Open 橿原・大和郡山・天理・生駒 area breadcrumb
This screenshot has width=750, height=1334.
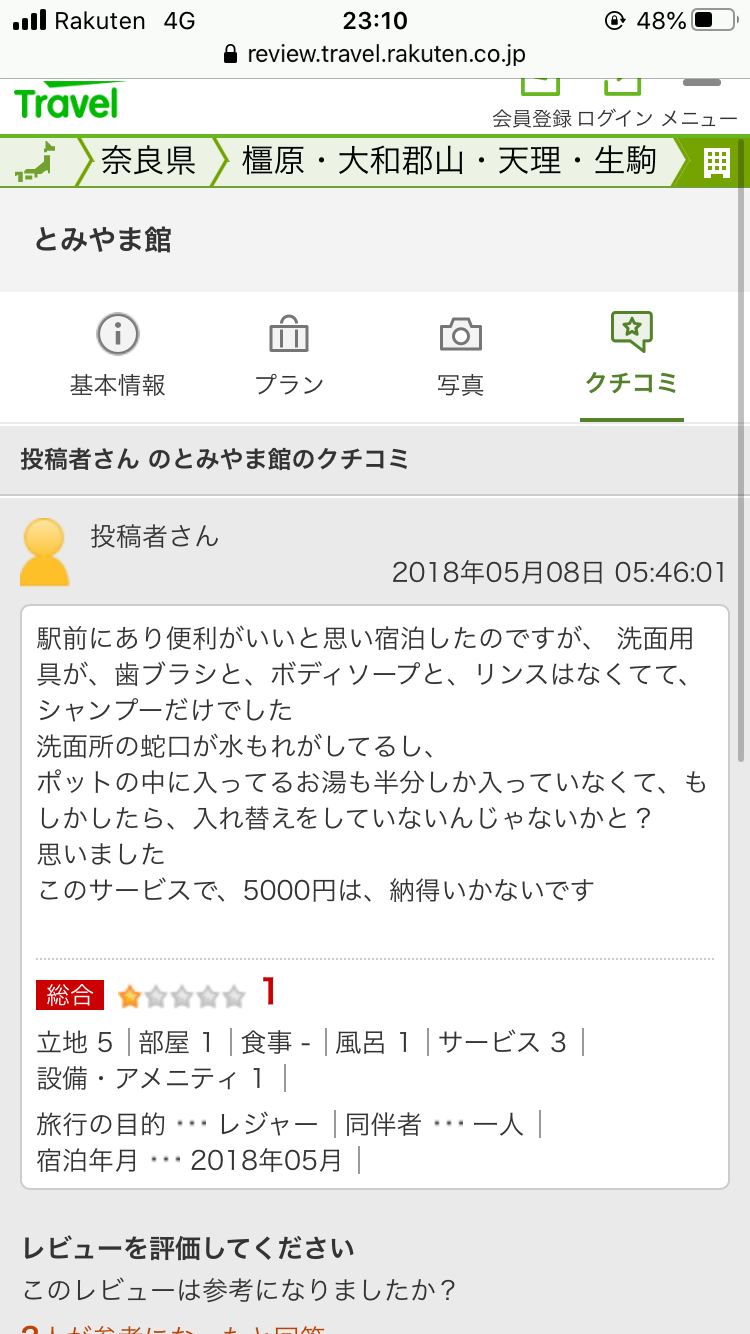tap(449, 161)
